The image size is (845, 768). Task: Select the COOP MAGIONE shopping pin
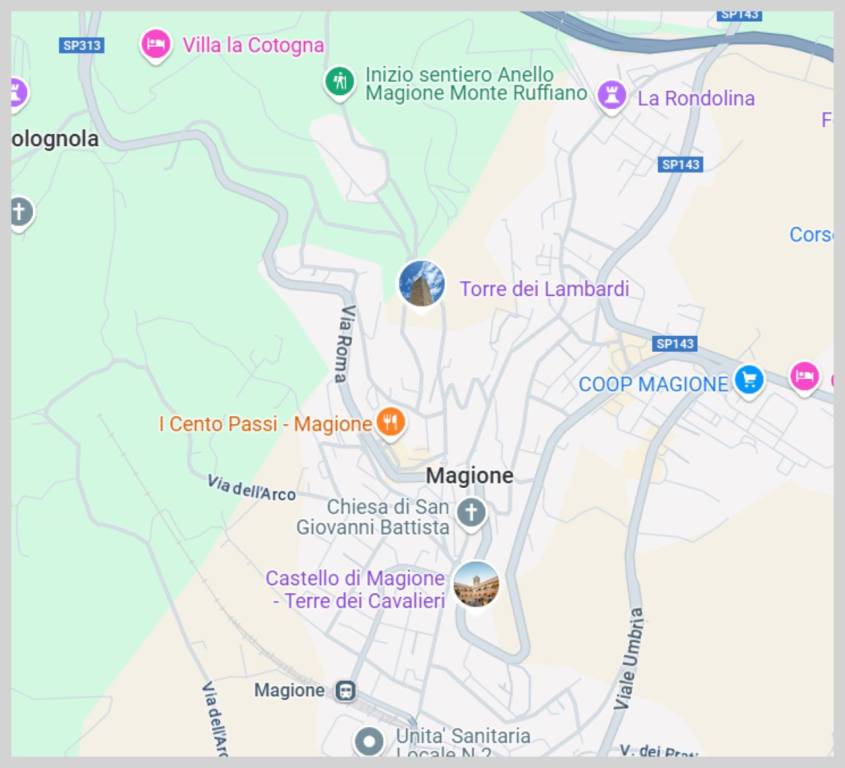[x=749, y=380]
